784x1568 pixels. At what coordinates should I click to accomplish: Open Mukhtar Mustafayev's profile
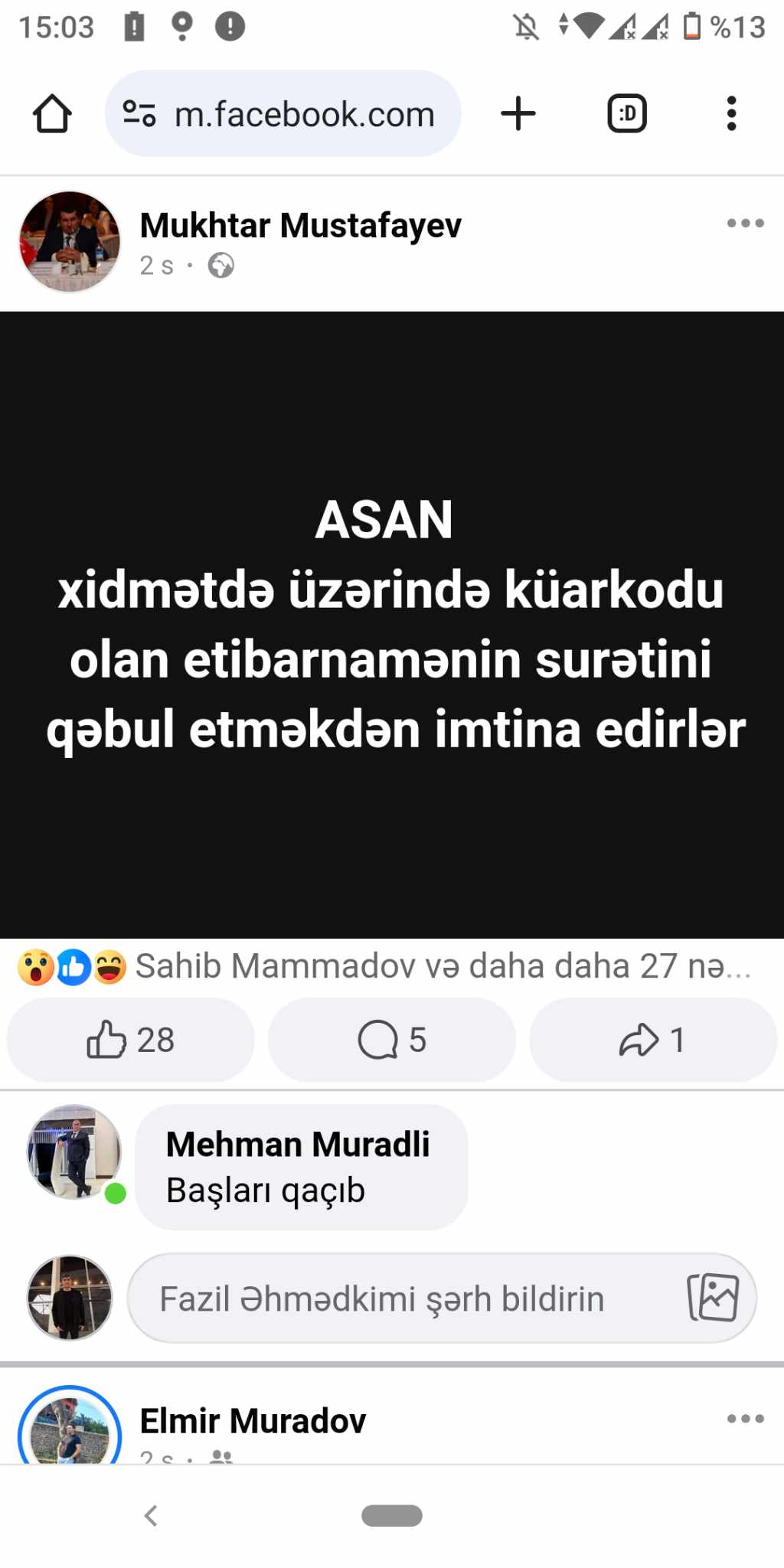pyautogui.click(x=300, y=226)
